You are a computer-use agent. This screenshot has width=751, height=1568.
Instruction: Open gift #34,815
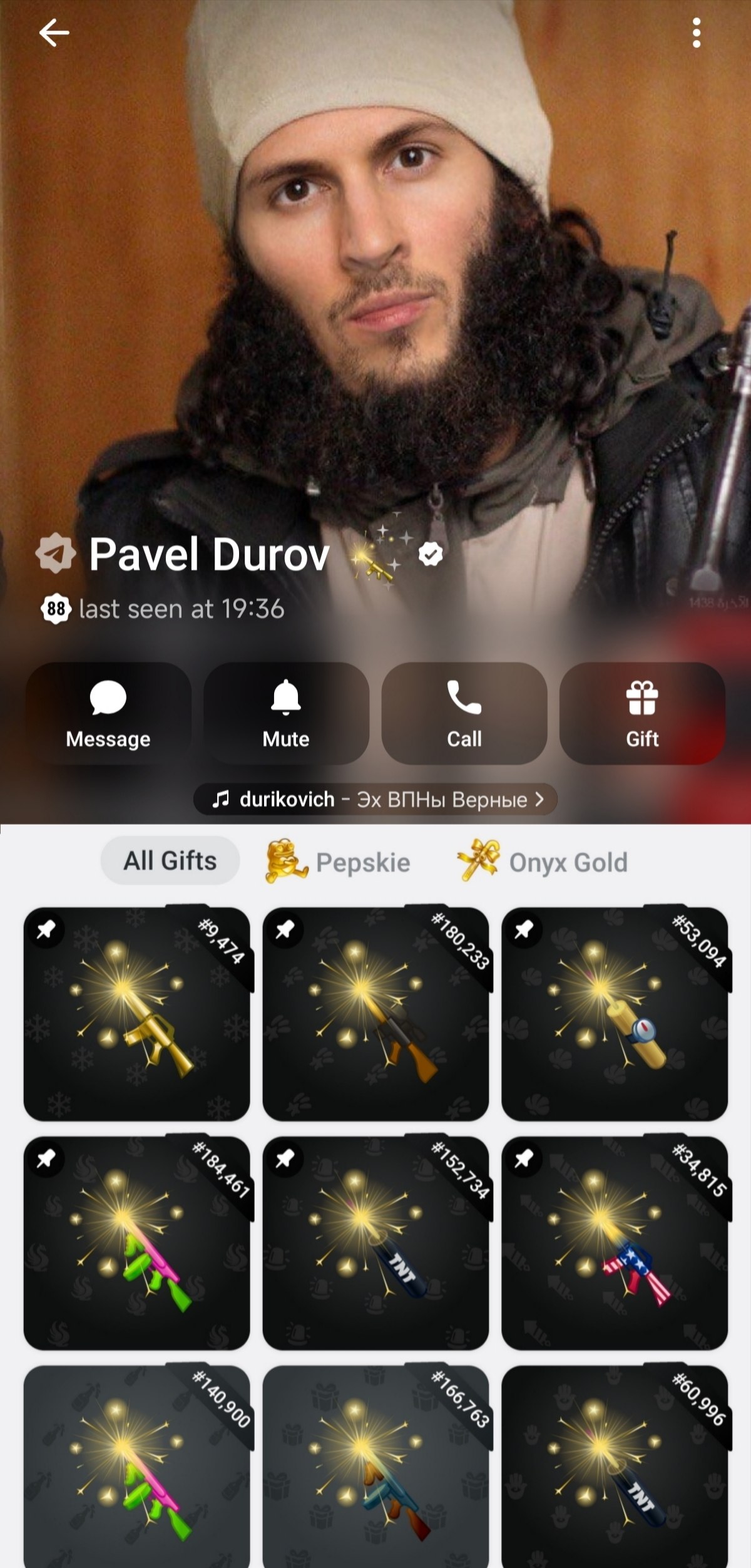pyautogui.click(x=615, y=1243)
